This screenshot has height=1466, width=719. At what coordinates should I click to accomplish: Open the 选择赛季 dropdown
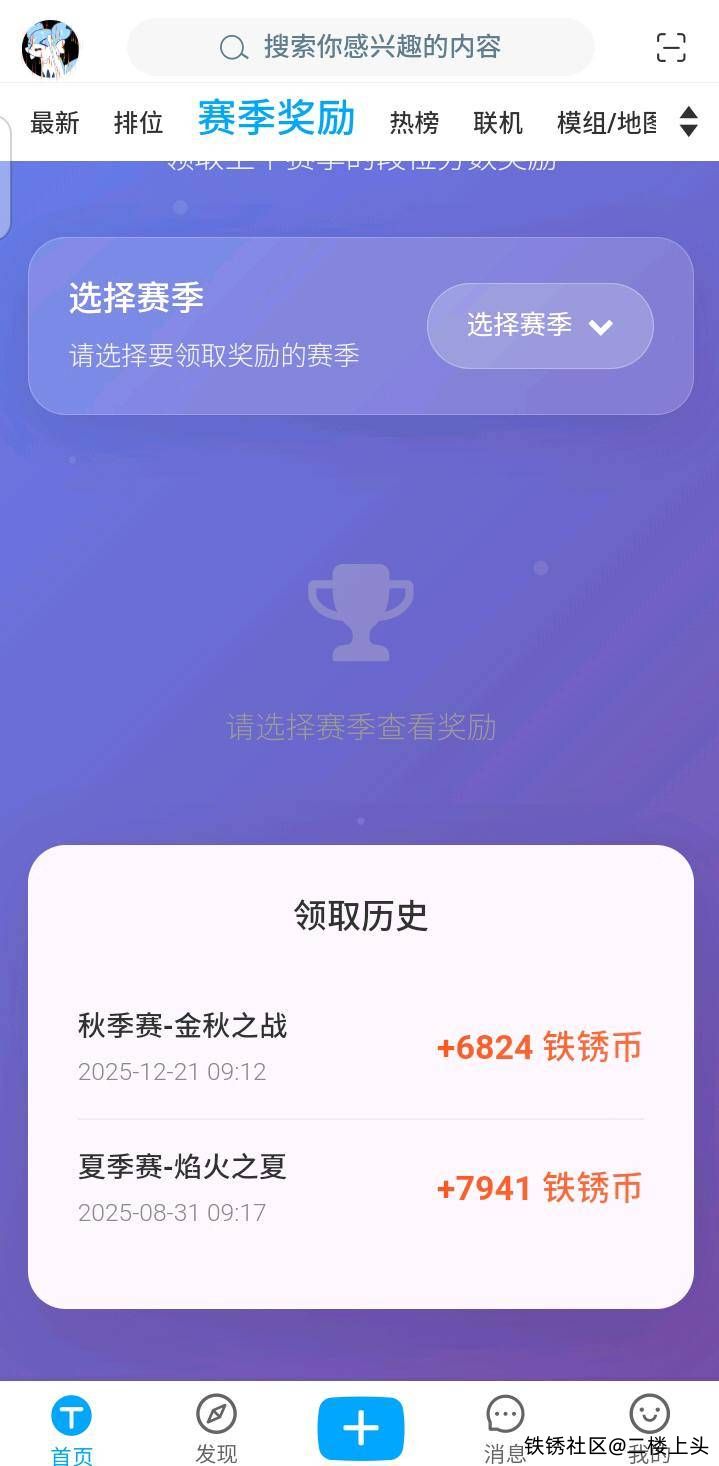tap(540, 325)
